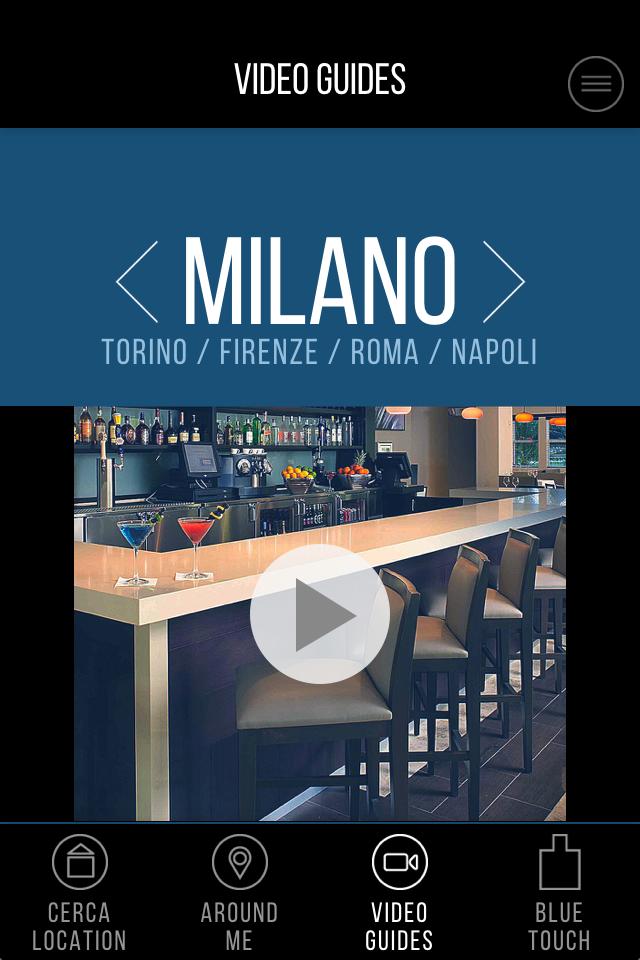Play the Milano video guide

(320, 614)
